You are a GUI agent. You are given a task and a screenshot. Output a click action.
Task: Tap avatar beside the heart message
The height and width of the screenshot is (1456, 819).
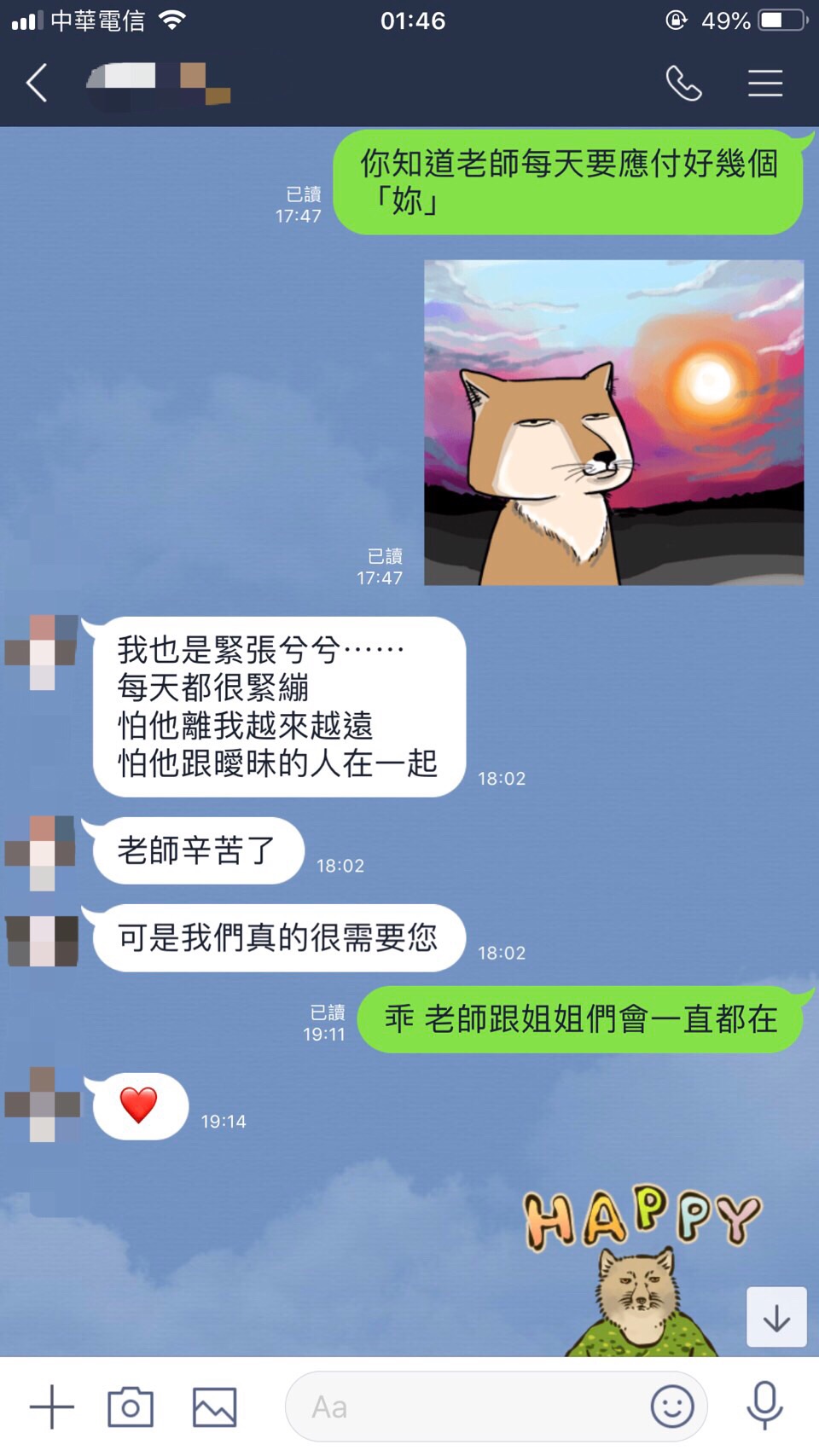pos(42,1105)
